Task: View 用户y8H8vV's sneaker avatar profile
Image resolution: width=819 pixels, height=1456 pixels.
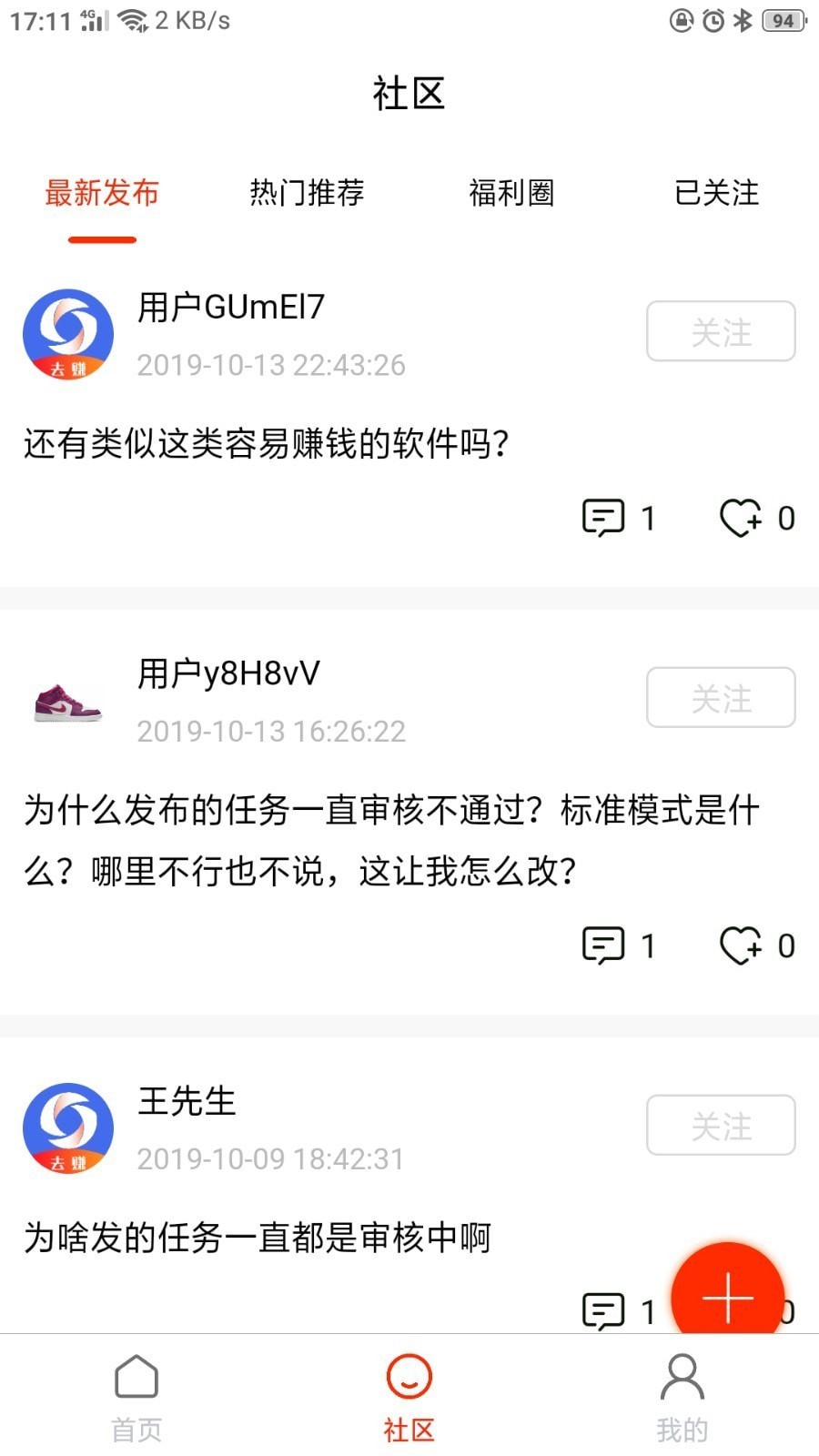Action: 68,702
